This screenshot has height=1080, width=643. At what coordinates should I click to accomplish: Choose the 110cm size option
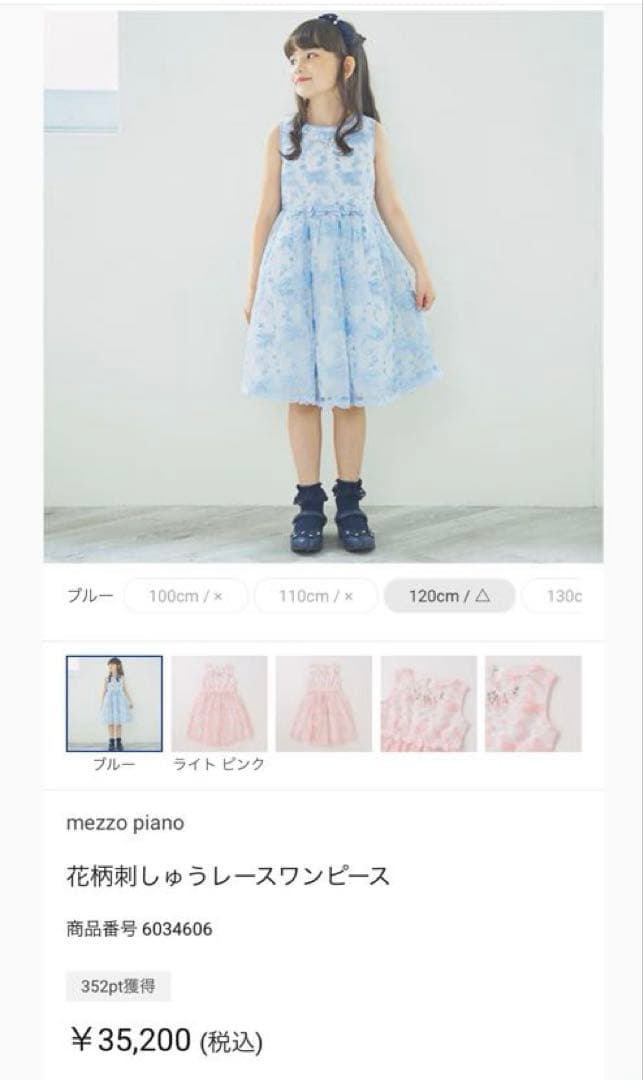point(316,596)
